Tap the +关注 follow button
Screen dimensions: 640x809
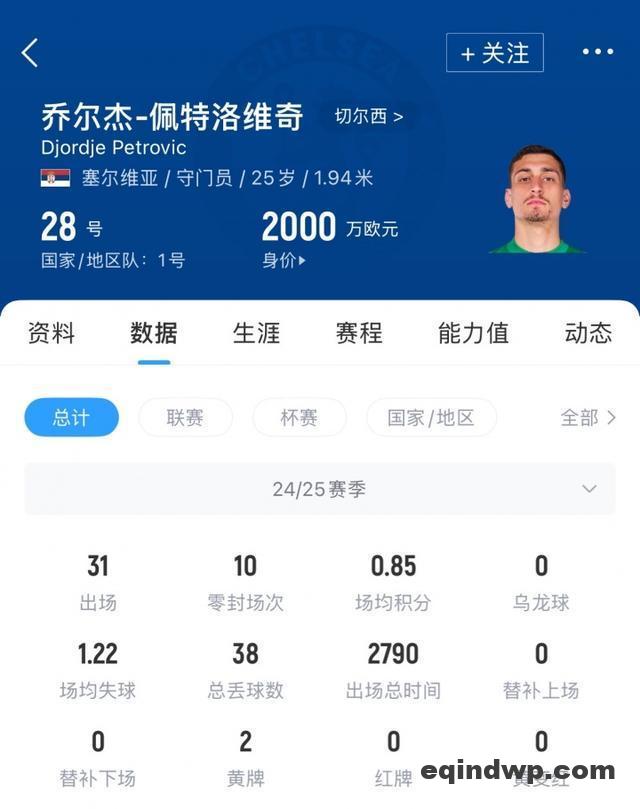point(495,53)
